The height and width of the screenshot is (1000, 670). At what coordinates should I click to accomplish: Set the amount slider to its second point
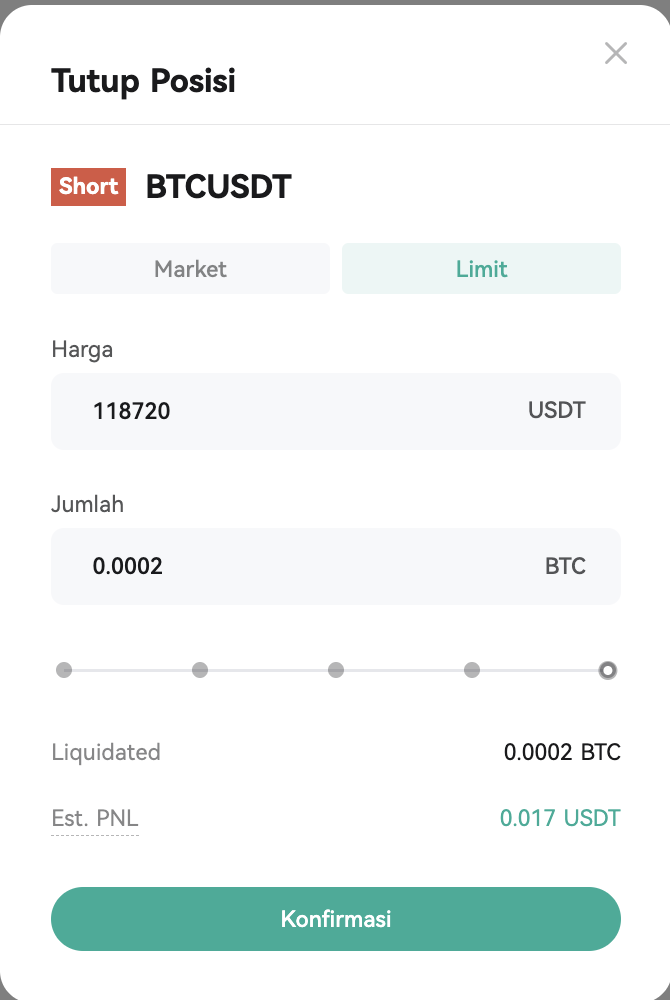pyautogui.click(x=200, y=670)
